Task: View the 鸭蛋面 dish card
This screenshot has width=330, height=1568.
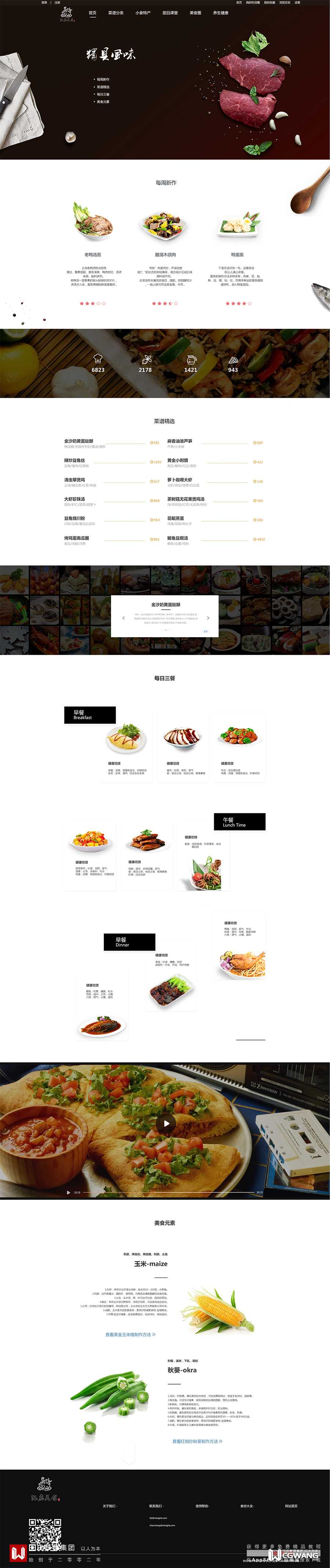Action: pyautogui.click(x=237, y=255)
